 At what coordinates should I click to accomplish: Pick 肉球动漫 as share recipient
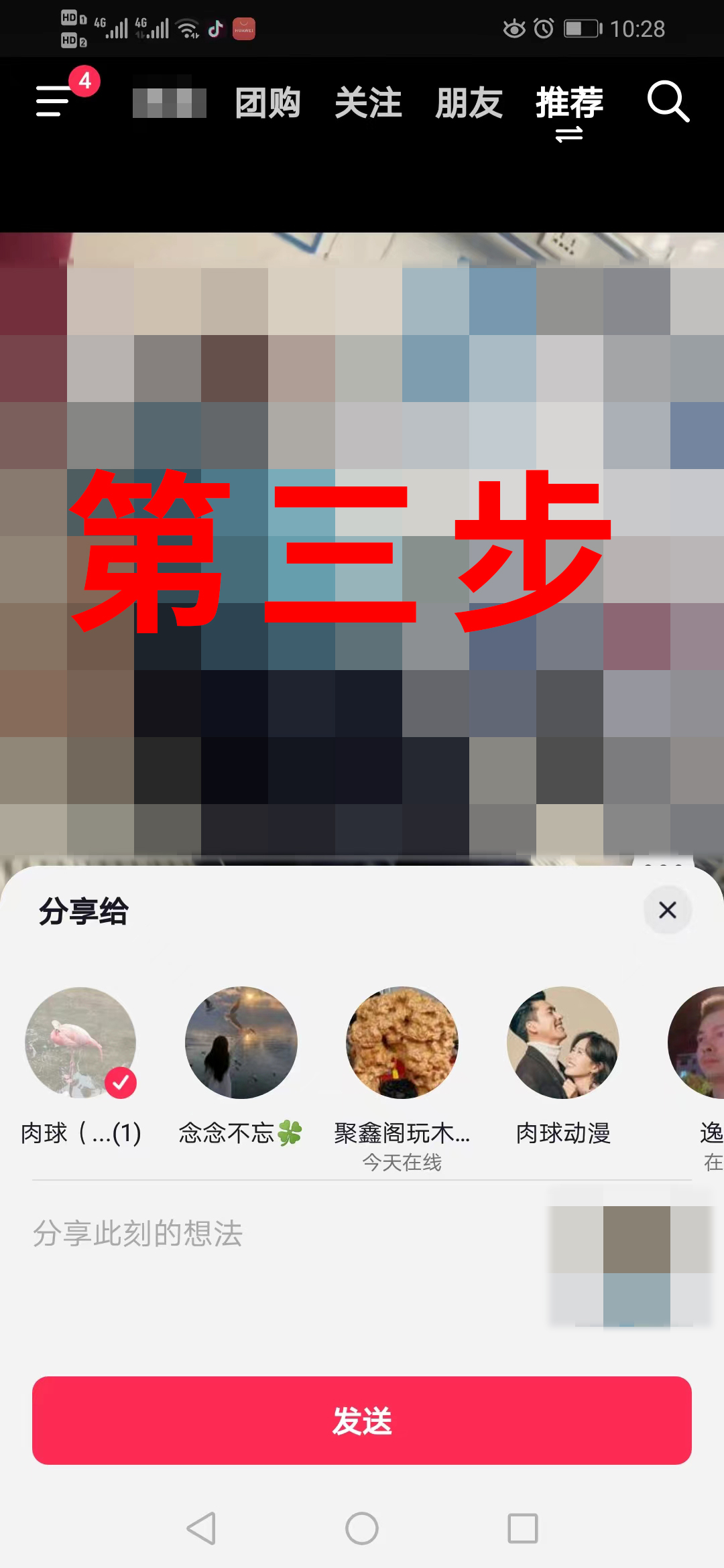point(563,1042)
